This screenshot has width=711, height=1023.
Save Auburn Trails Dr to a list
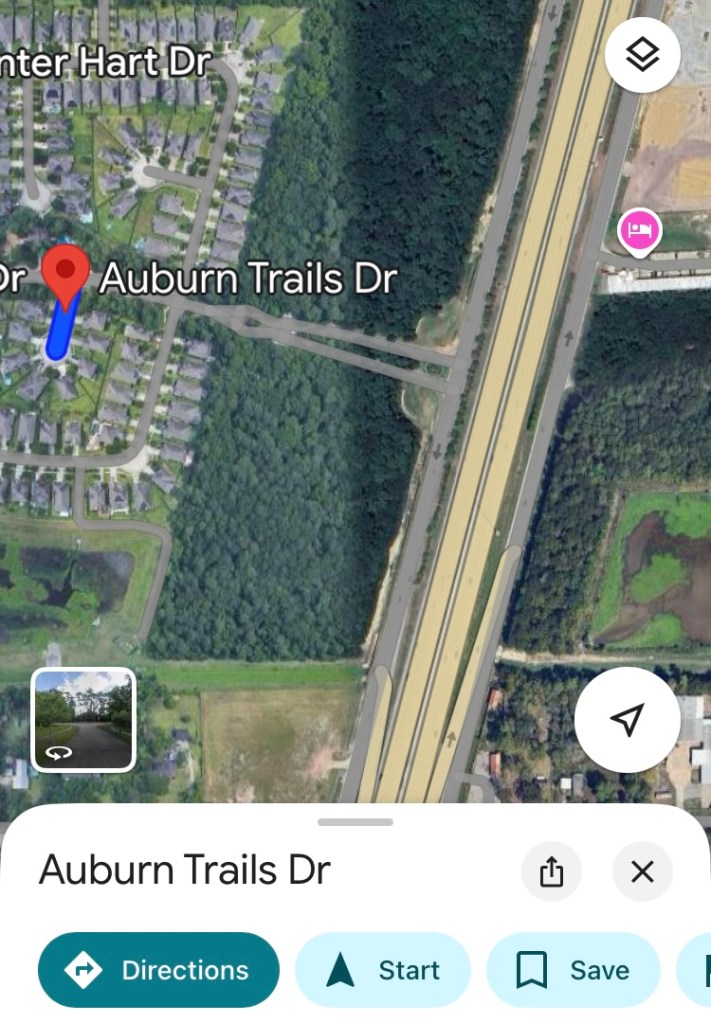coord(573,970)
